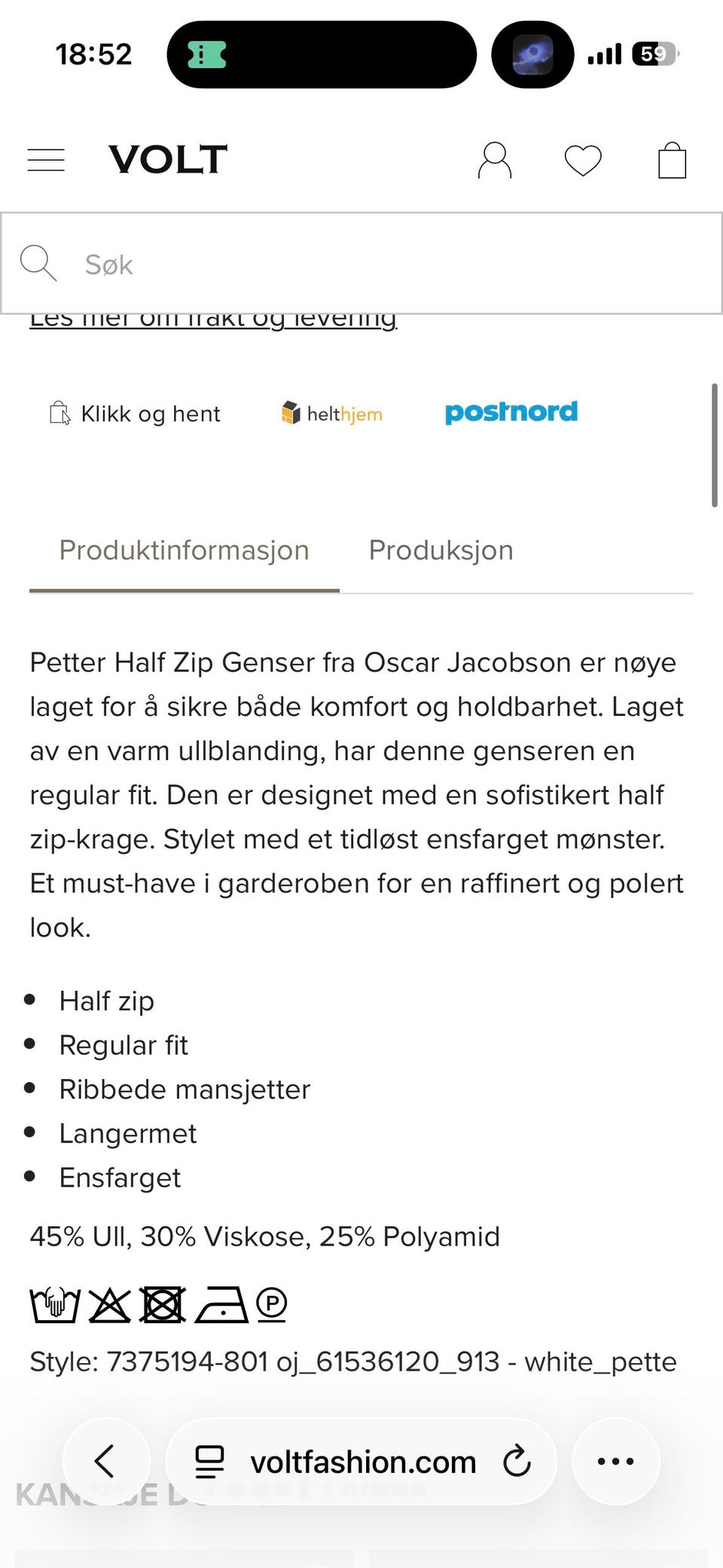Open the hamburger navigation menu

tap(45, 160)
